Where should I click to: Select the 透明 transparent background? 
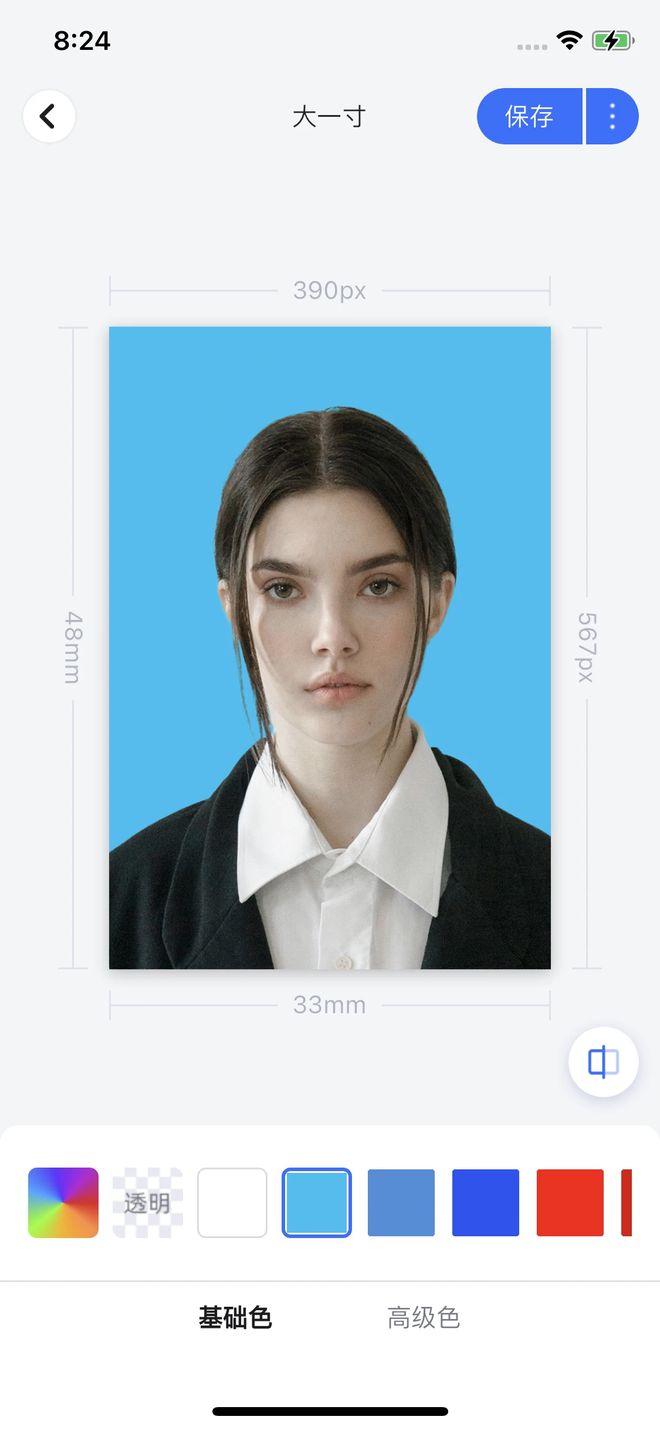coord(147,1202)
